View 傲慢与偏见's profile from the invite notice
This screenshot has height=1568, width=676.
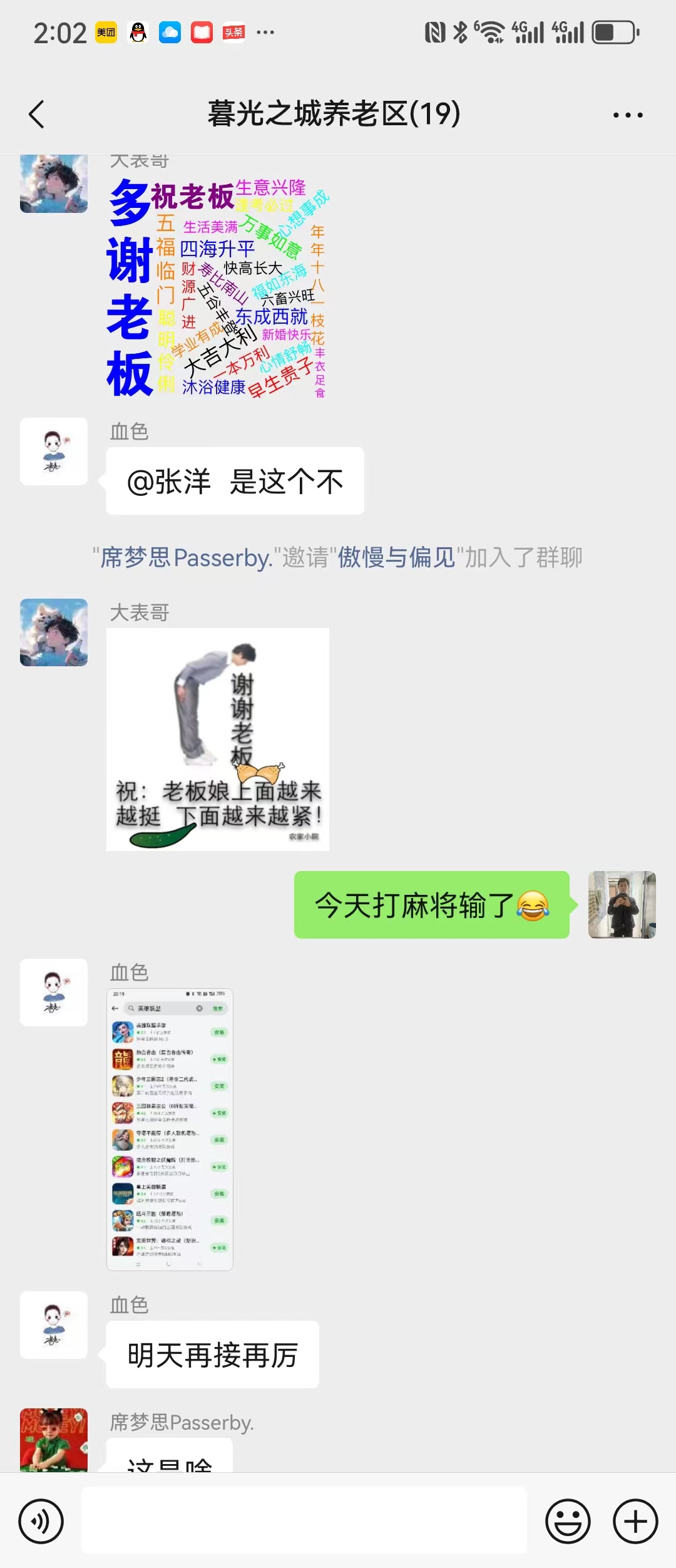click(x=396, y=557)
